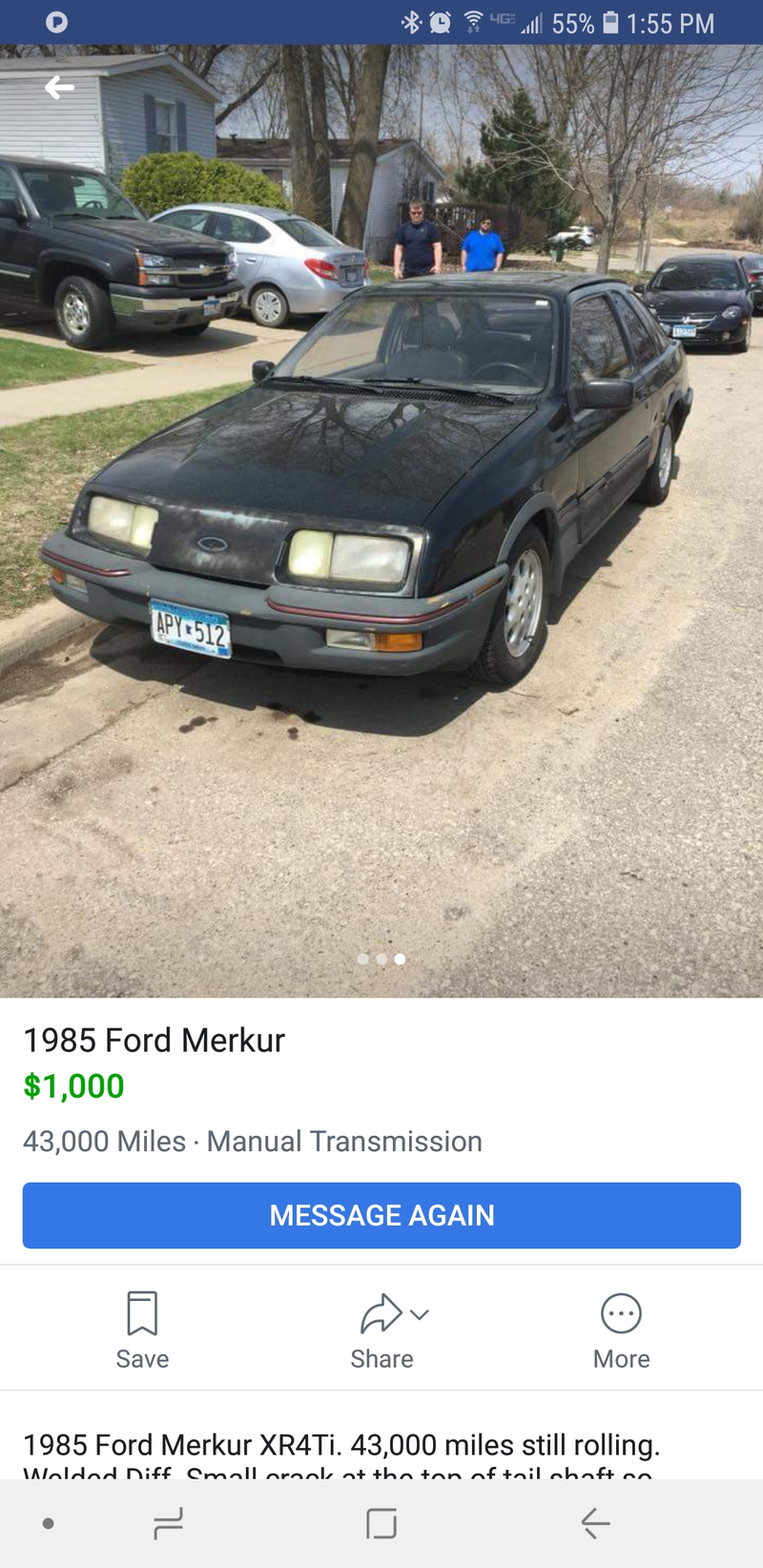Share the listing

tap(381, 1331)
